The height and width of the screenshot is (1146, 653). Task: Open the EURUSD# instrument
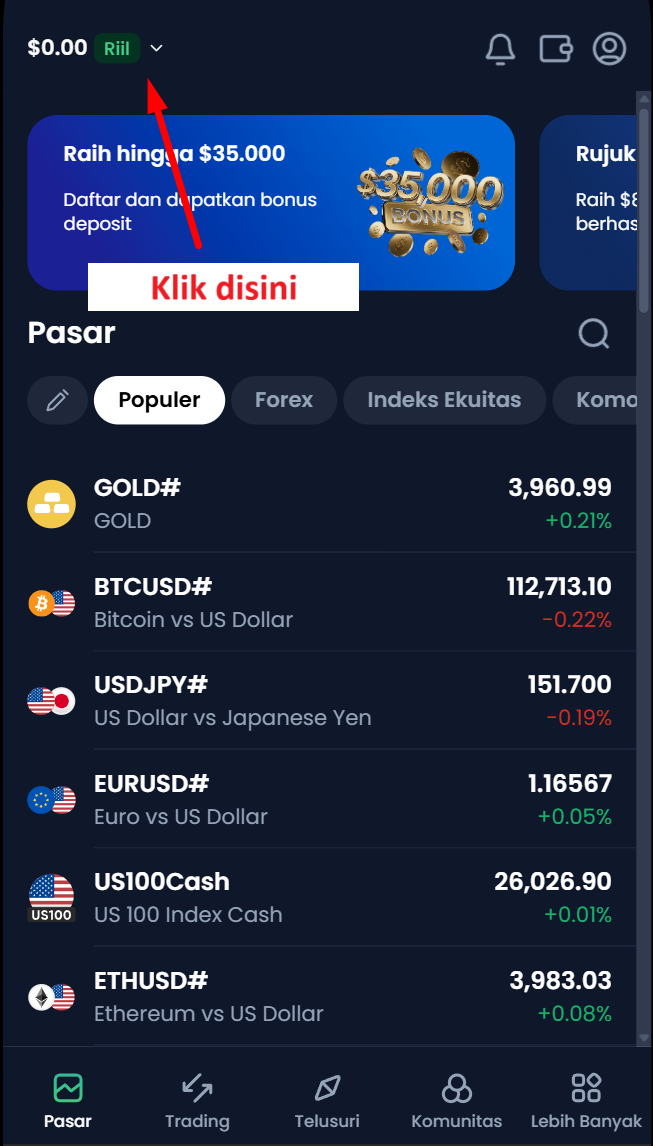tap(320, 799)
